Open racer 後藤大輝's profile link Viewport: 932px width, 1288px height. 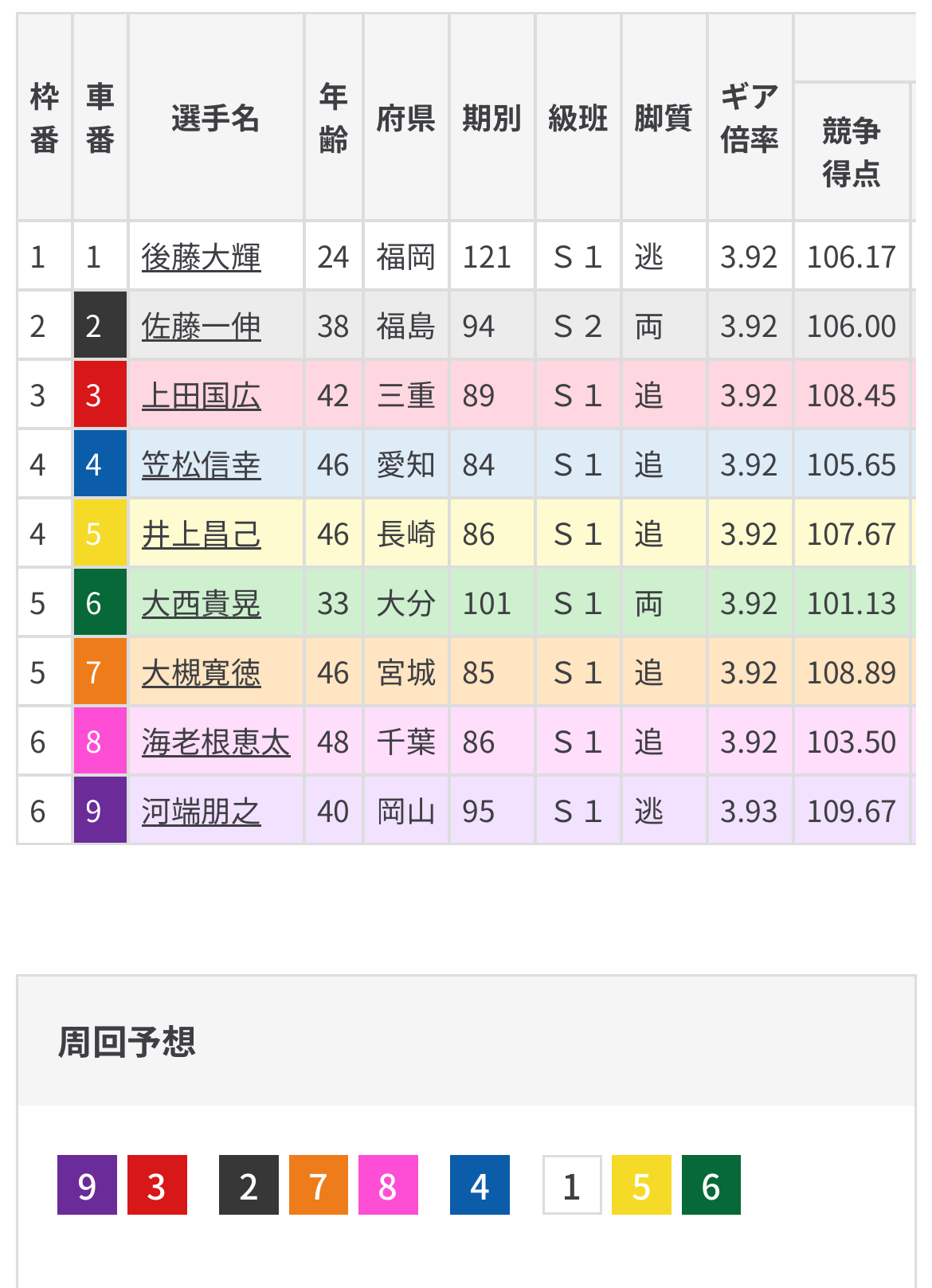(x=201, y=257)
